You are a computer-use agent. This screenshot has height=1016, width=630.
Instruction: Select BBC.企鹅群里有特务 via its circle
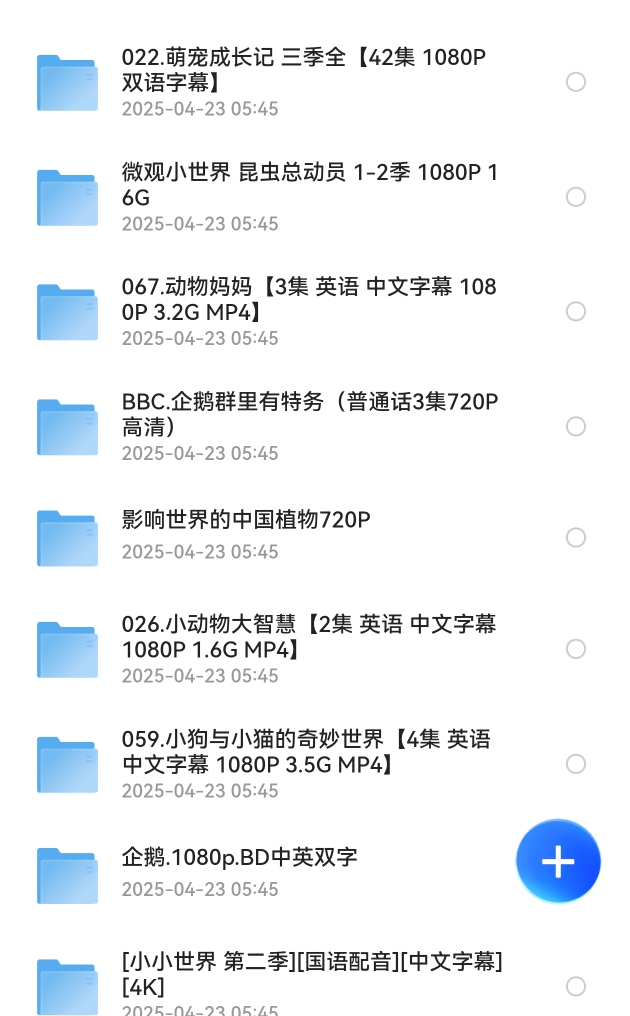pos(576,426)
